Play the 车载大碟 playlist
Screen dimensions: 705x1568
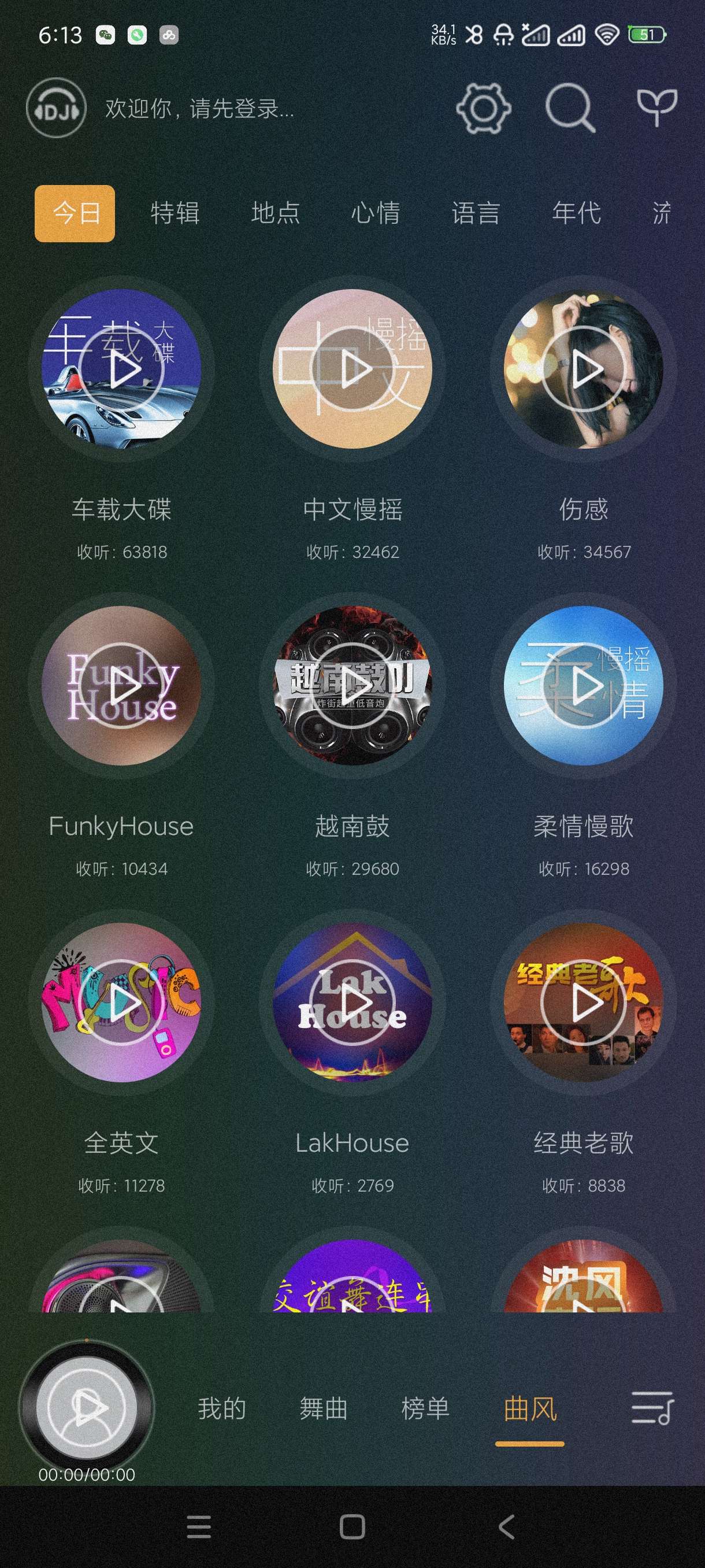point(121,369)
